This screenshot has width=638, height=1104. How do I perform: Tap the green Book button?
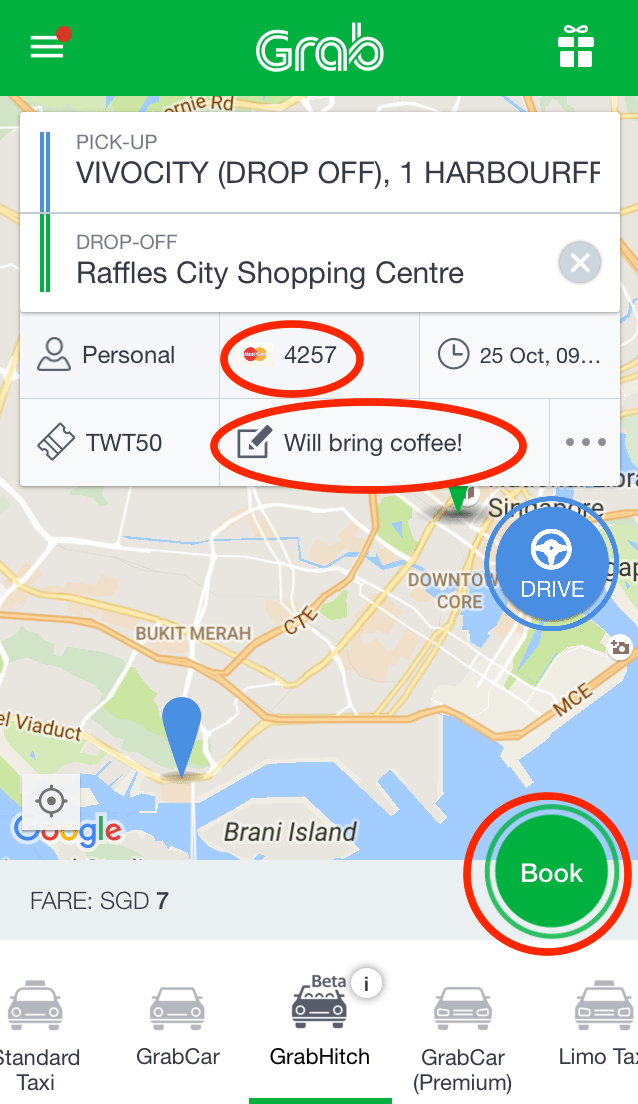[551, 873]
